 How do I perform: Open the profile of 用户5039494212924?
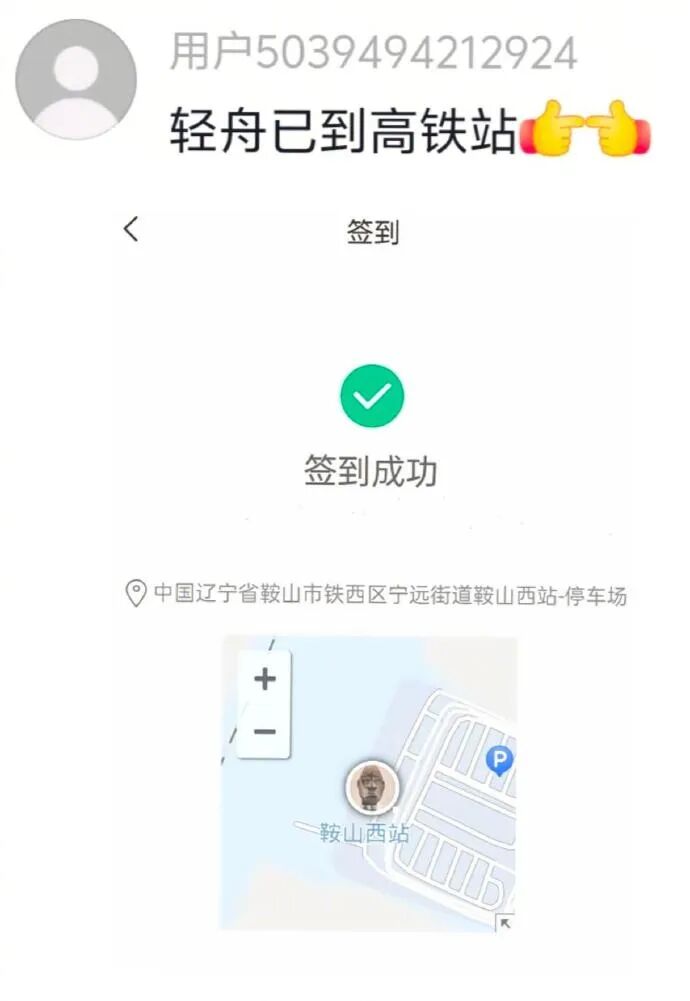point(374,52)
